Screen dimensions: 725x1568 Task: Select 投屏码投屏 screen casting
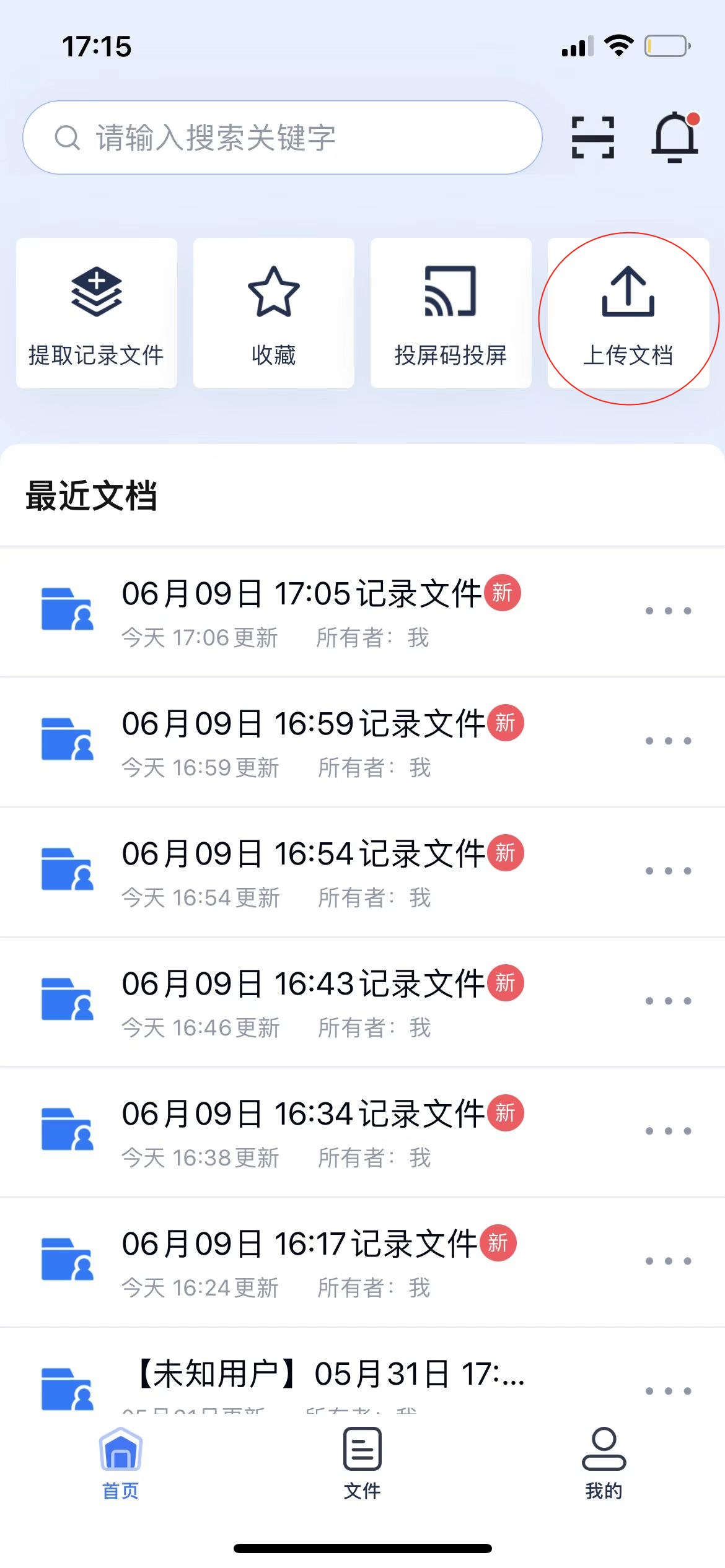coord(451,313)
